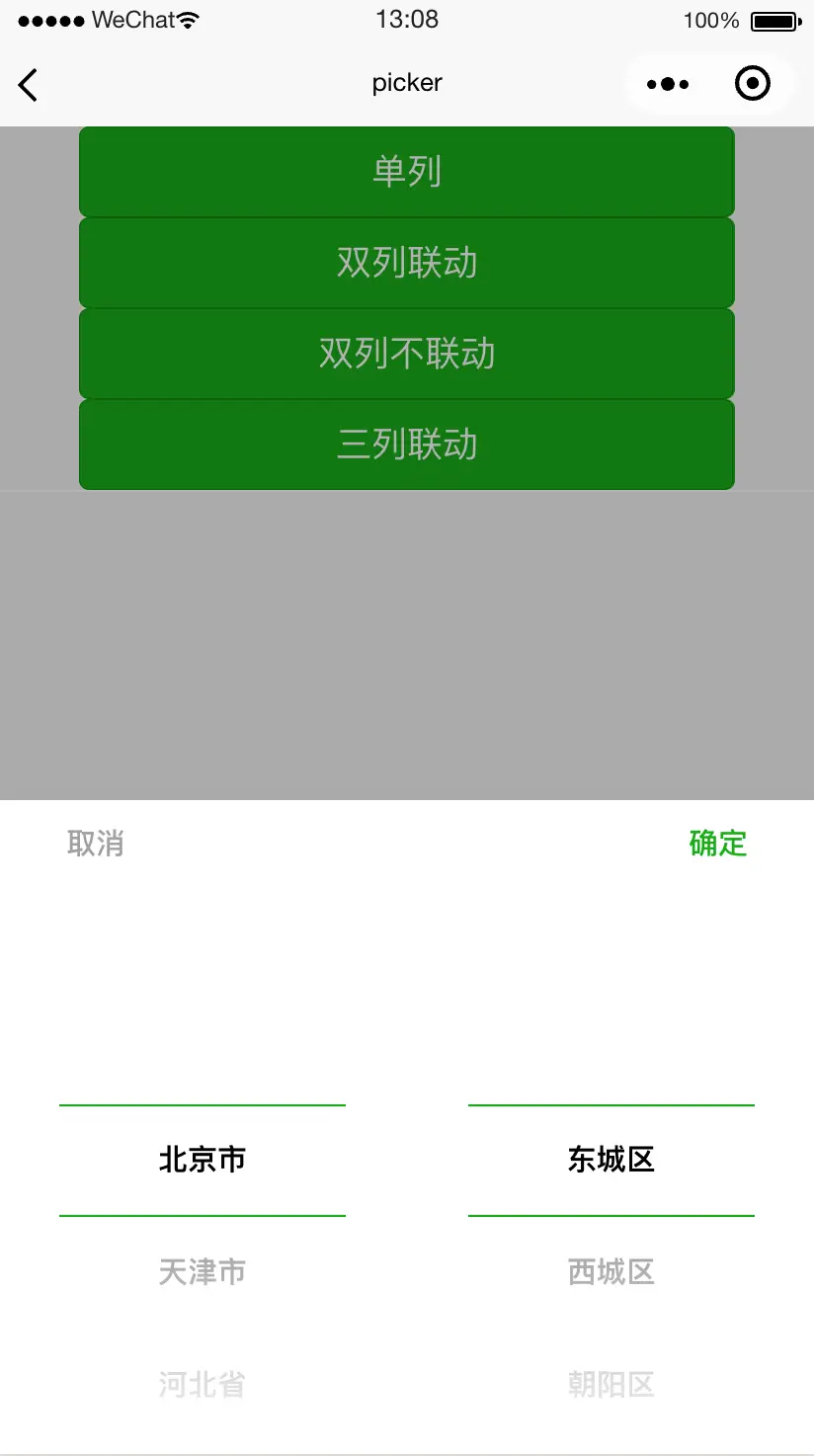
Task: Go back using the back arrow
Action: point(29,85)
